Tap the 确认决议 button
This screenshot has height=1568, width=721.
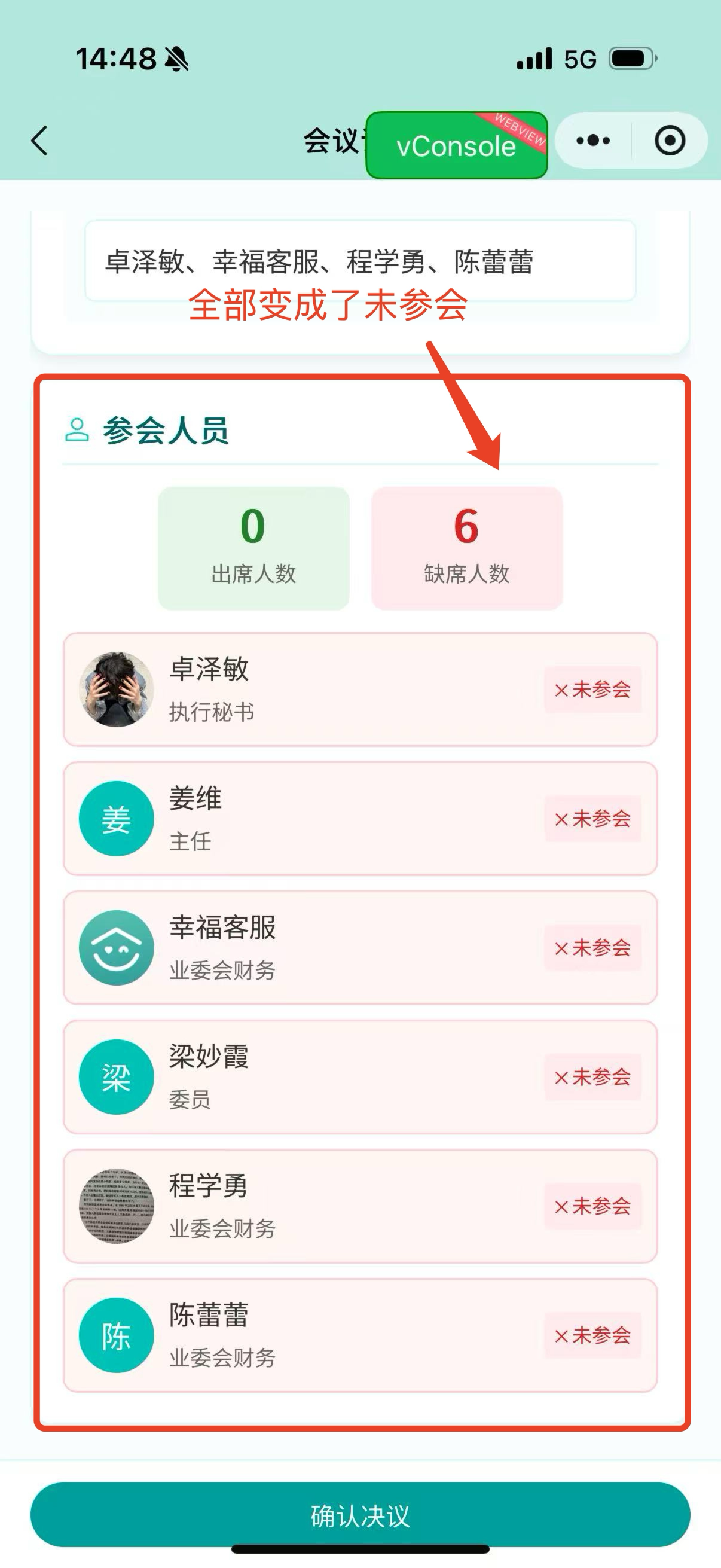click(x=360, y=1515)
